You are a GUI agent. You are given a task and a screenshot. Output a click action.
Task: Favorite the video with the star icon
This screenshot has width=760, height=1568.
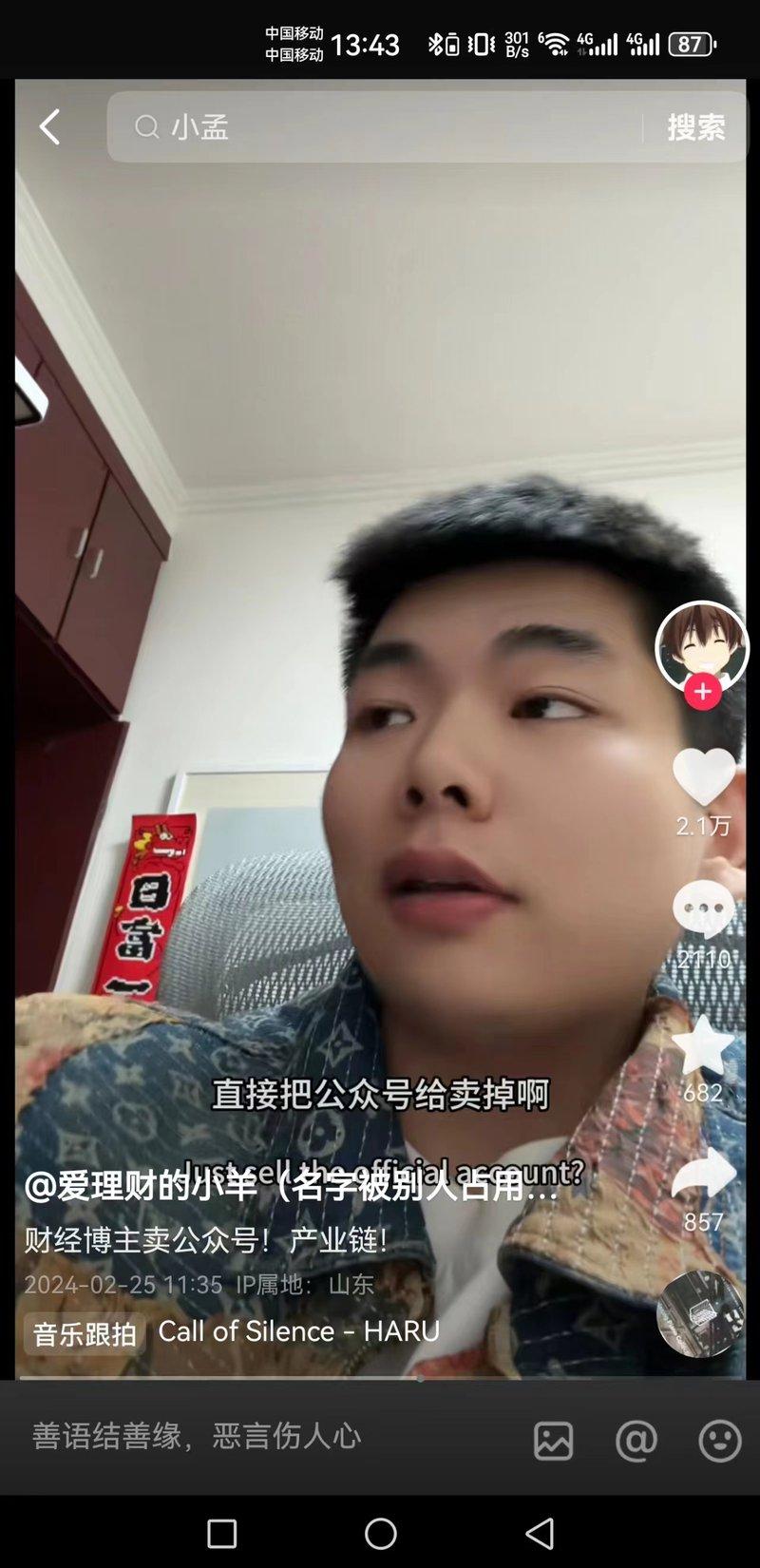point(703,1045)
